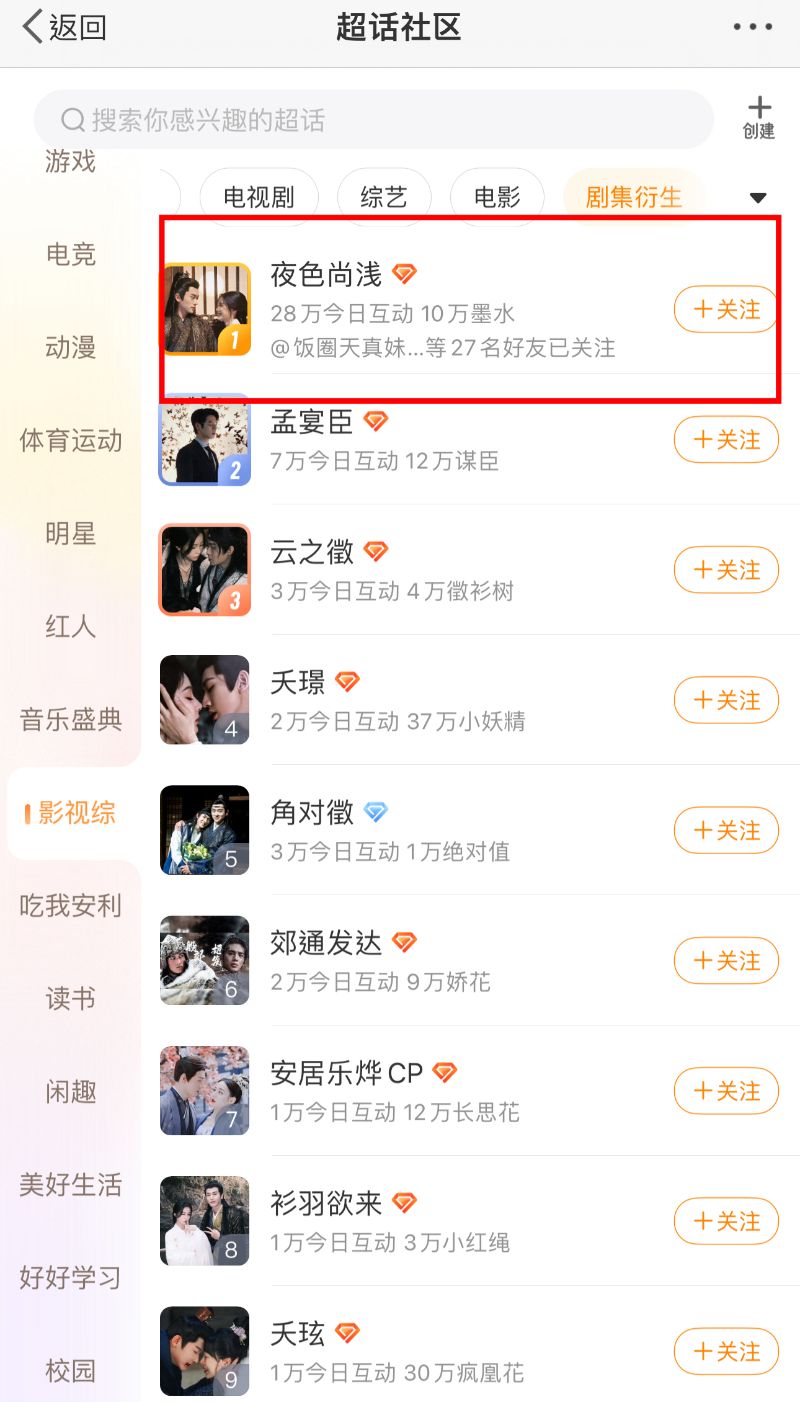Create a new super topic via 创建

click(759, 118)
